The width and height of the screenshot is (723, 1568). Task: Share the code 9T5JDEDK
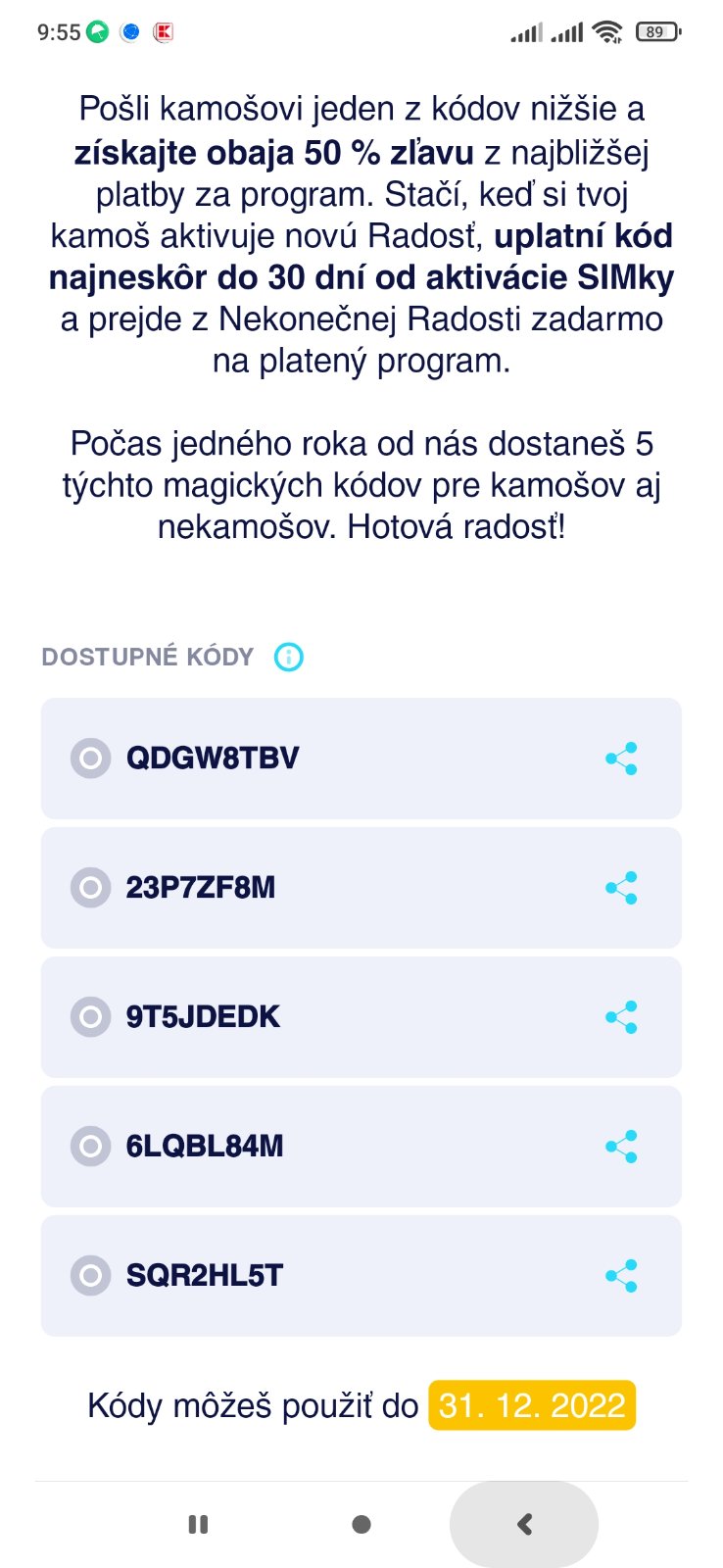coord(621,1017)
